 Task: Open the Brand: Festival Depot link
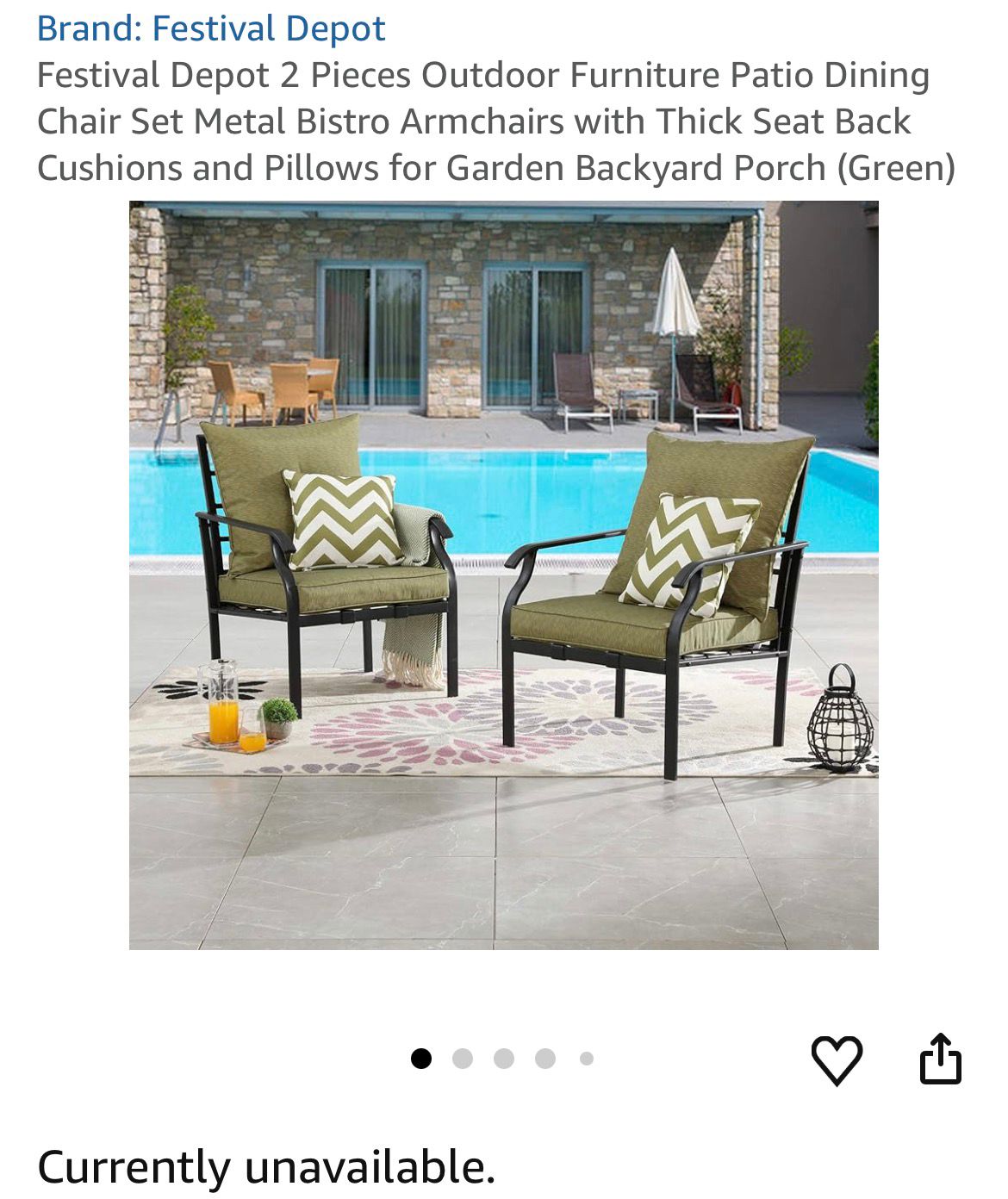click(211, 28)
